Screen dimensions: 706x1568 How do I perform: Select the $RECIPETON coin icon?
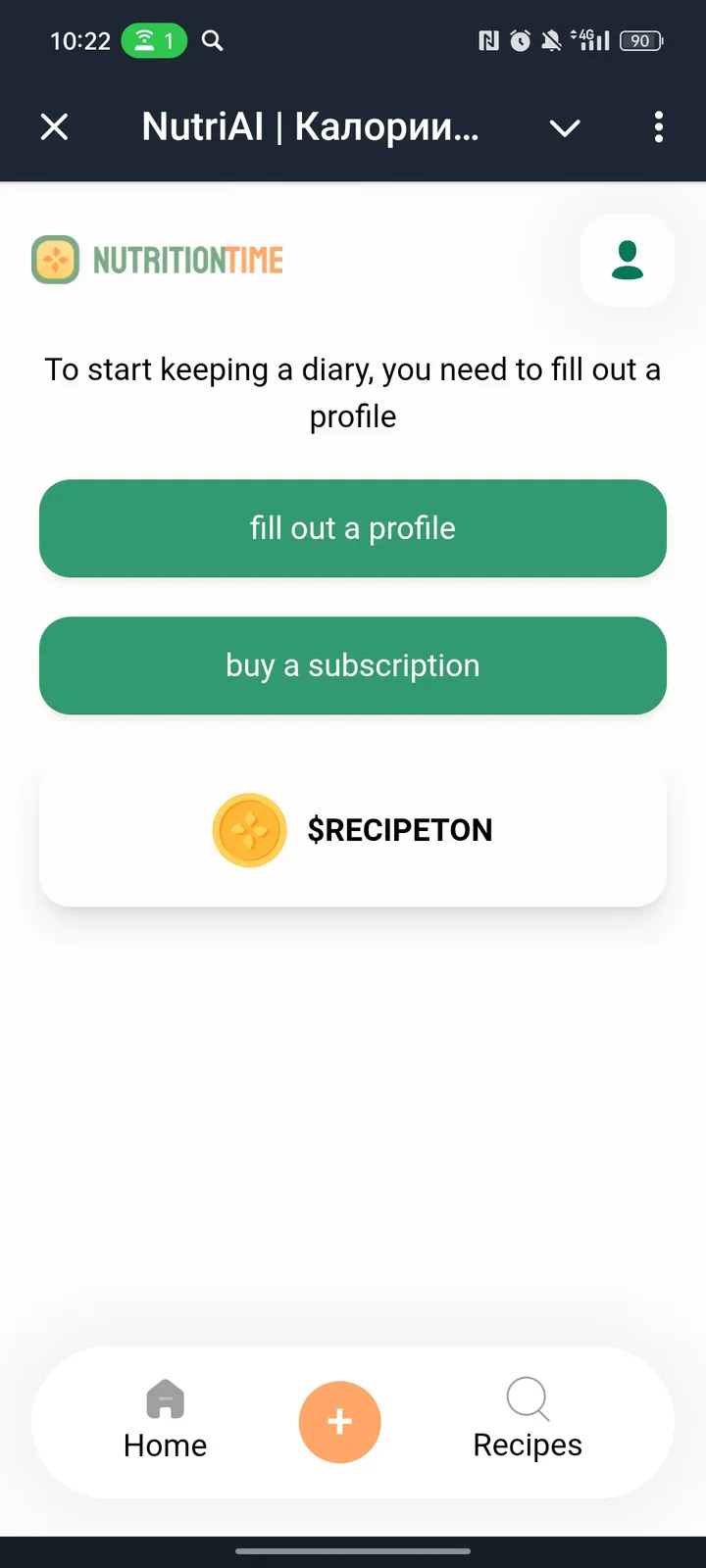(250, 830)
